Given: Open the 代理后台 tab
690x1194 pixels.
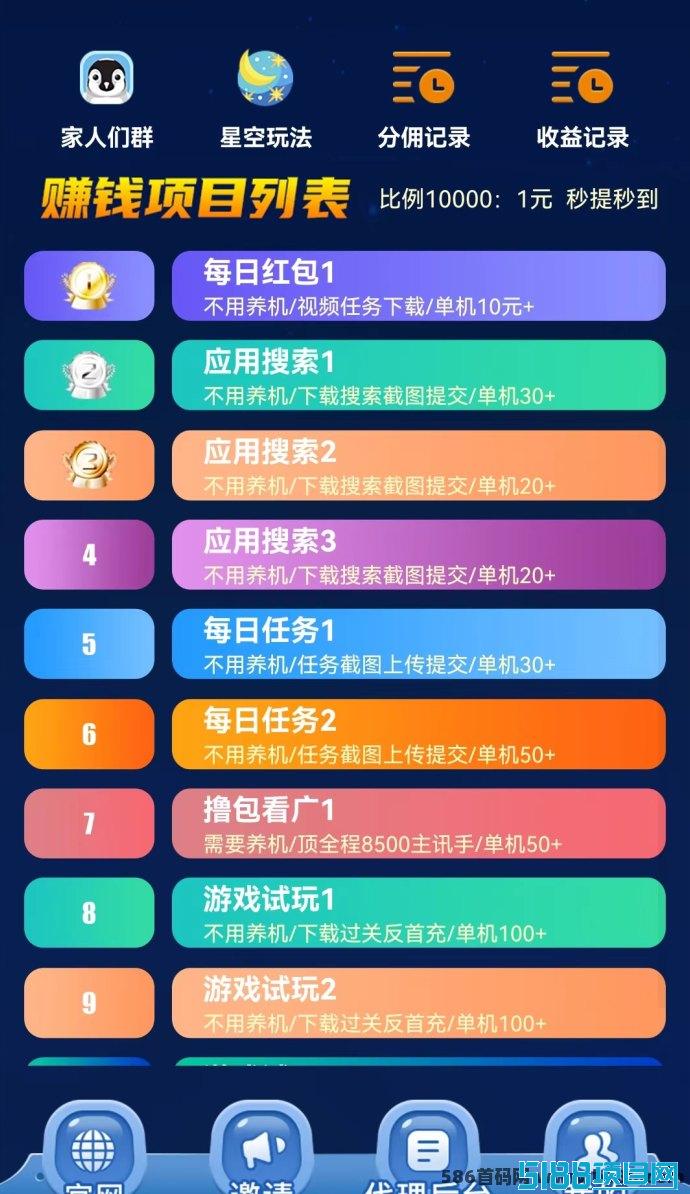Looking at the screenshot, I should point(427,1150).
